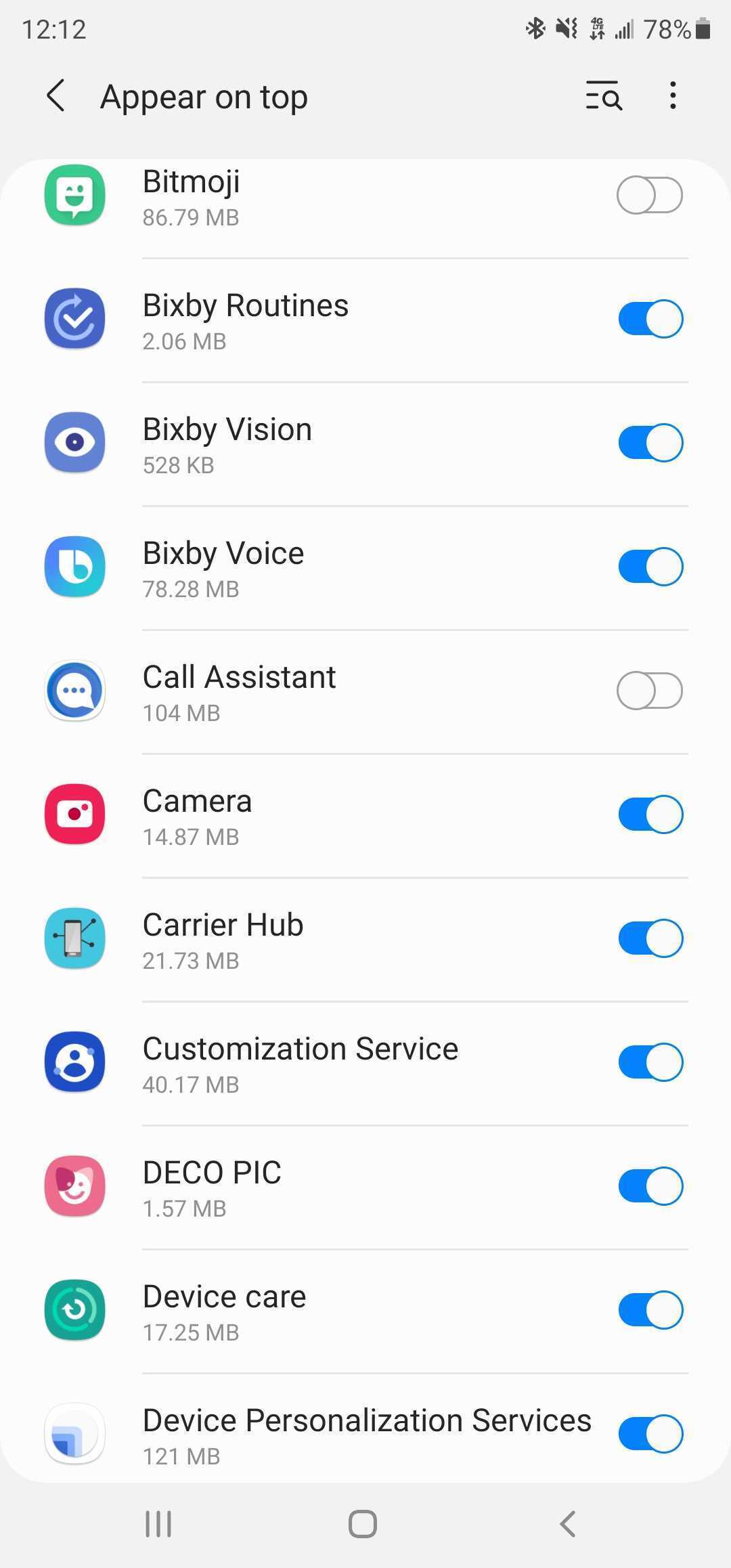Switch off Bixby Voice overlay
This screenshot has height=1568, width=731.
tap(649, 567)
